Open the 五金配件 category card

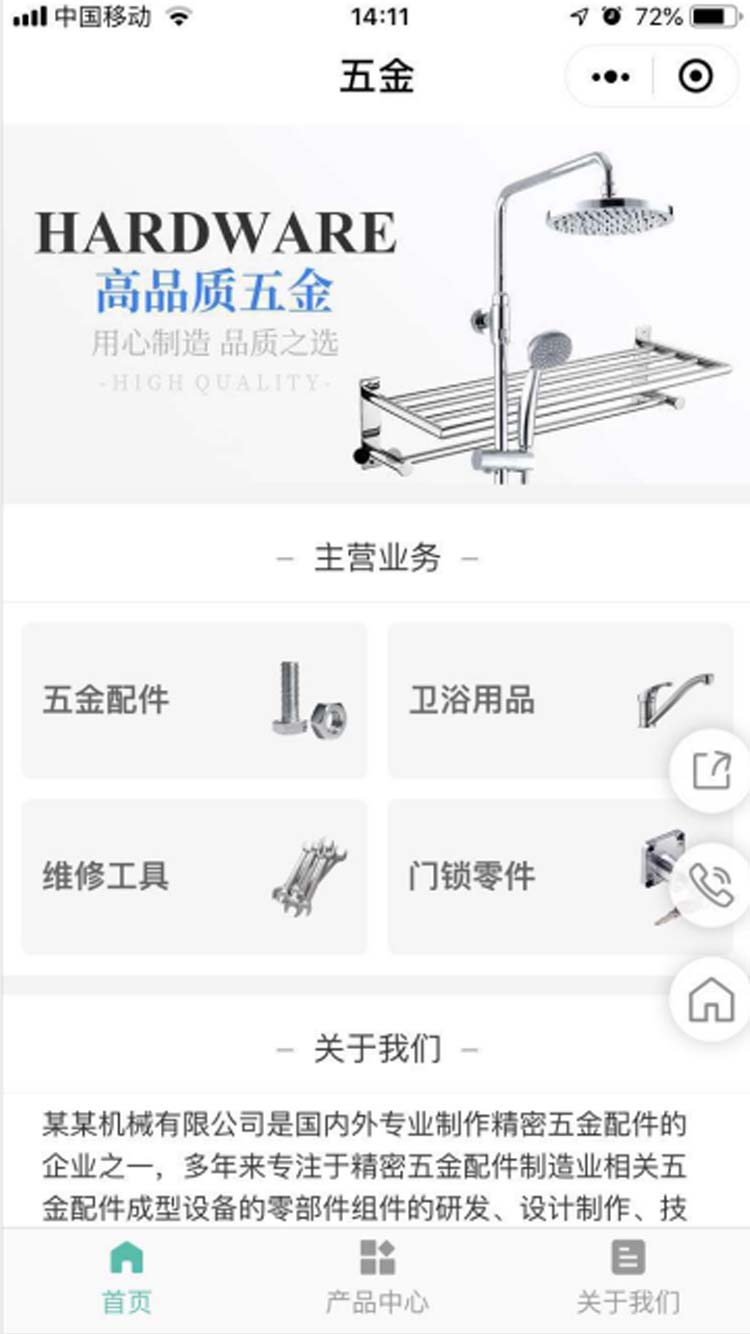(192, 700)
